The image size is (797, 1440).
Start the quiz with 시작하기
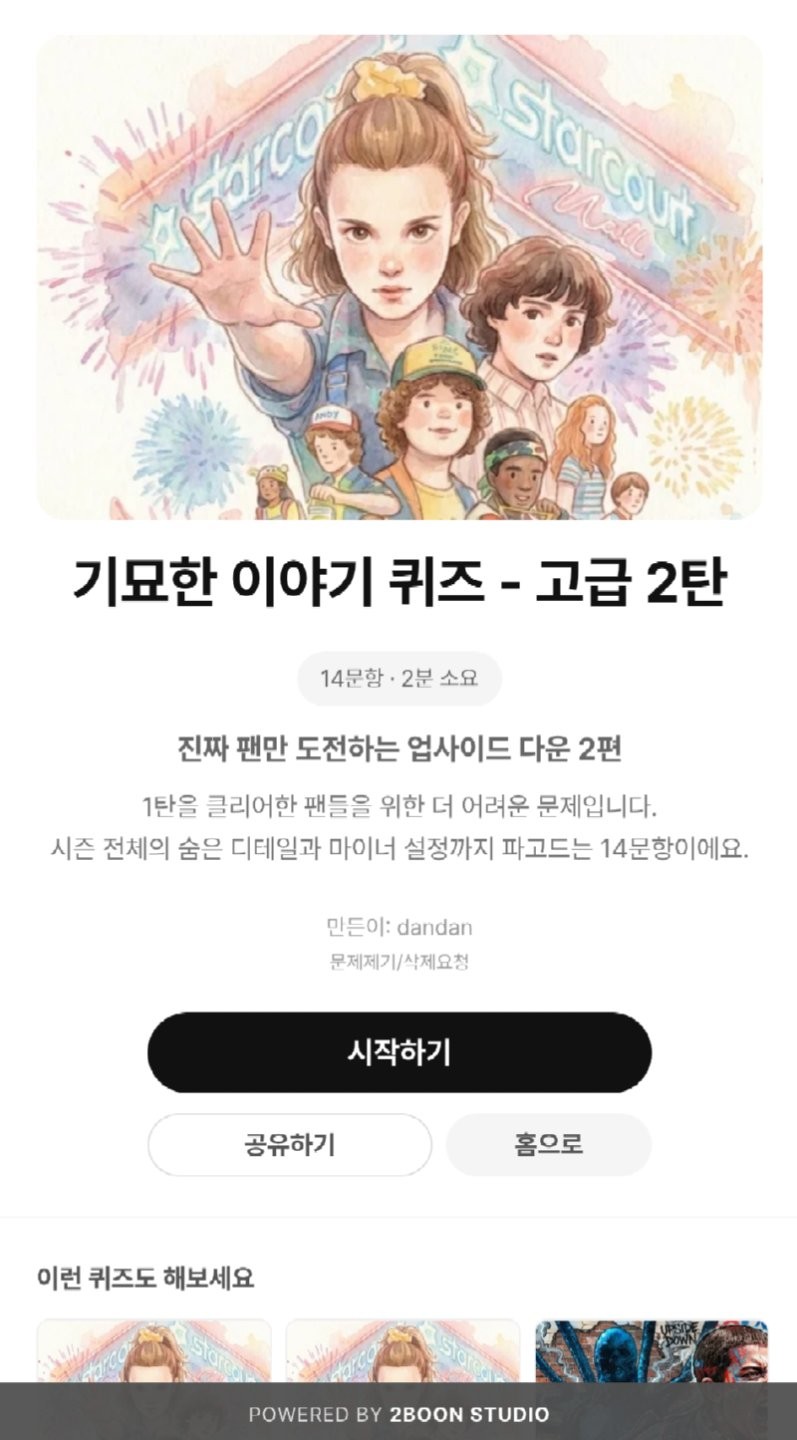click(x=399, y=1052)
